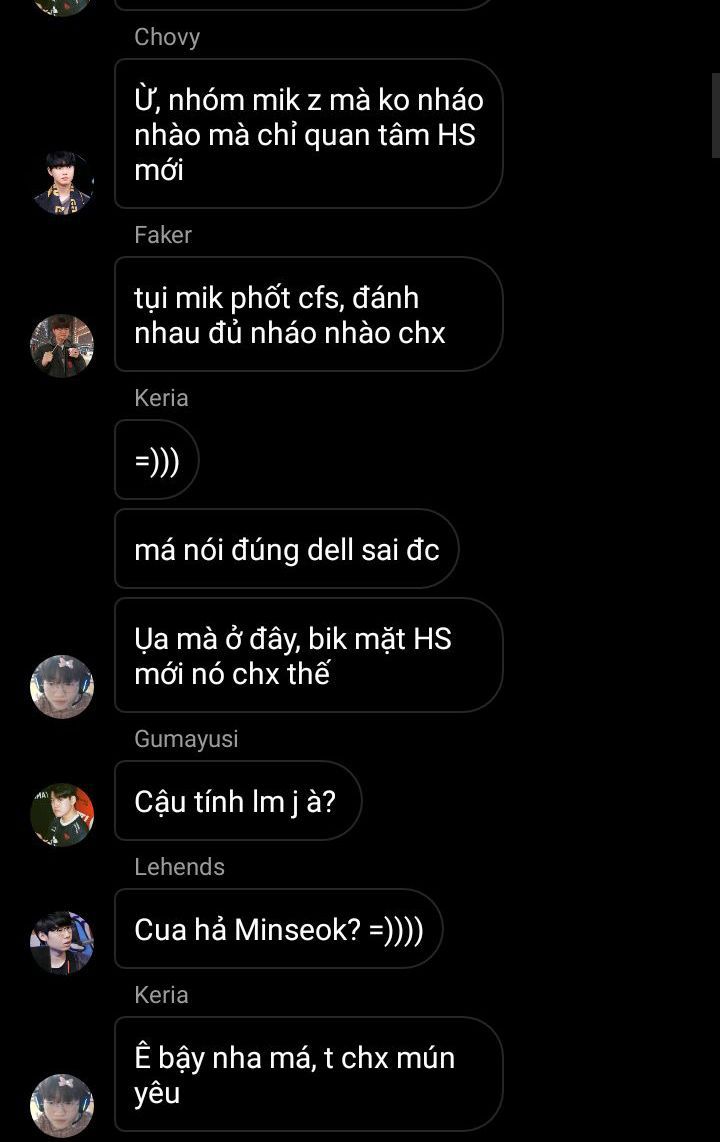Tap Gumayusi's avatar
This screenshot has width=720, height=1142.
[62, 815]
